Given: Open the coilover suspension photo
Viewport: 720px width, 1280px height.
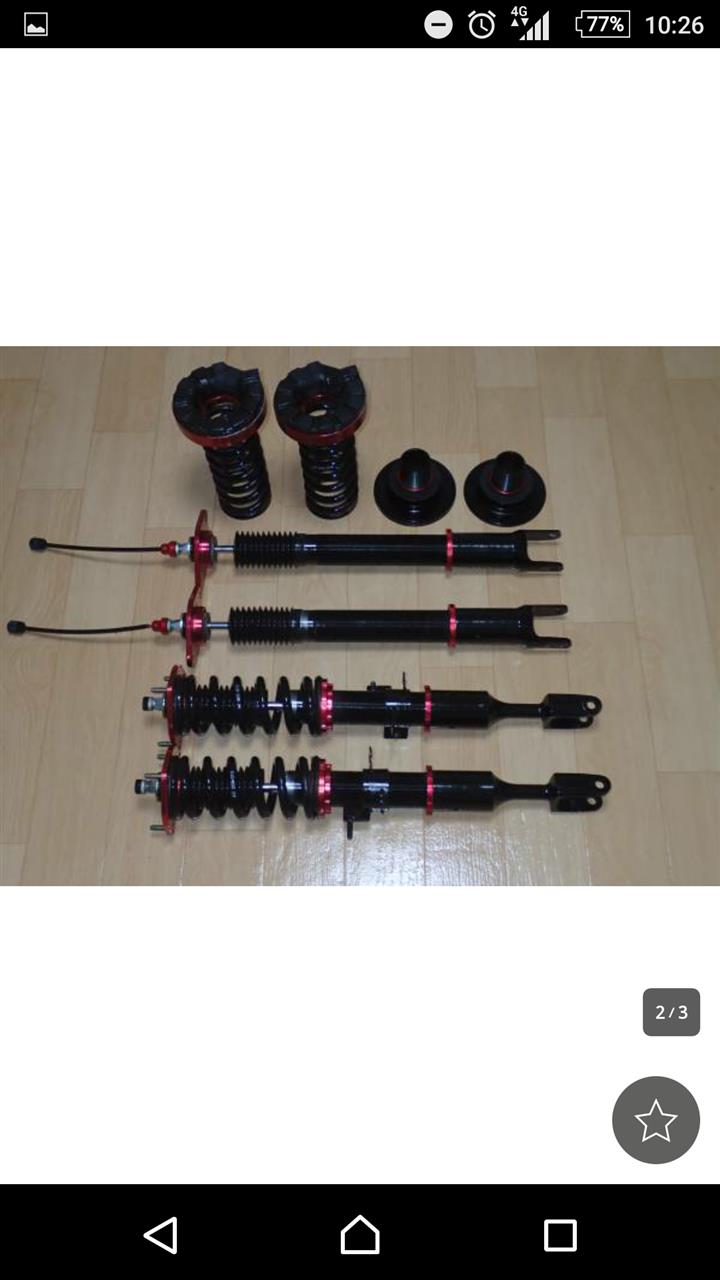Looking at the screenshot, I should coord(360,616).
